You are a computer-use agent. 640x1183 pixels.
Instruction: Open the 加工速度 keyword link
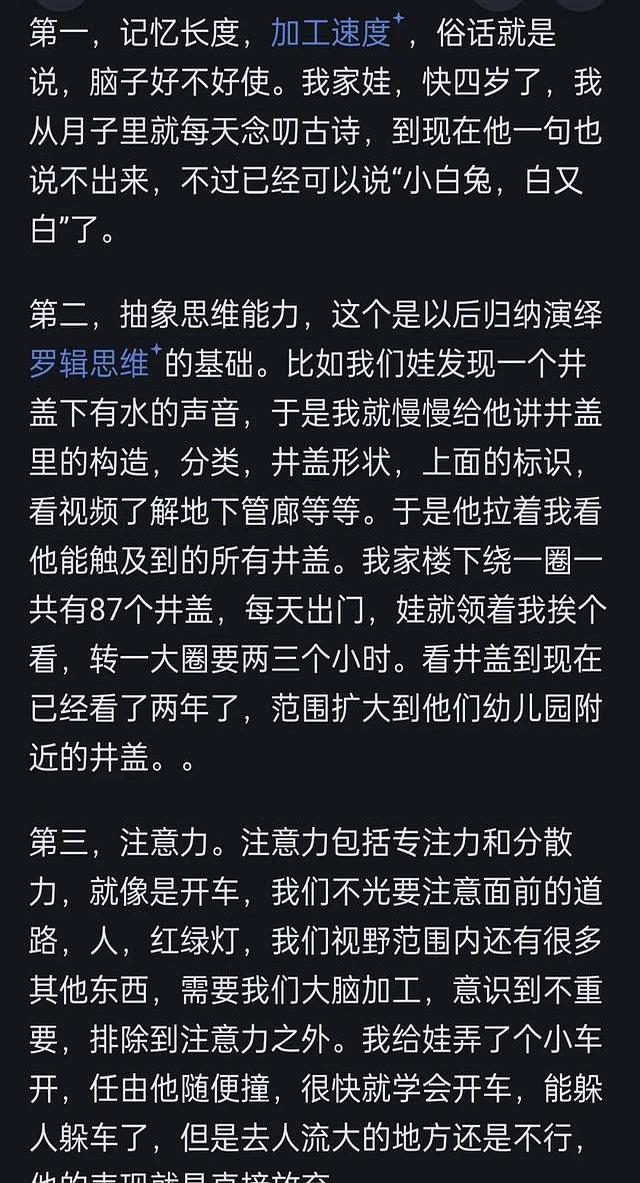coord(331,35)
